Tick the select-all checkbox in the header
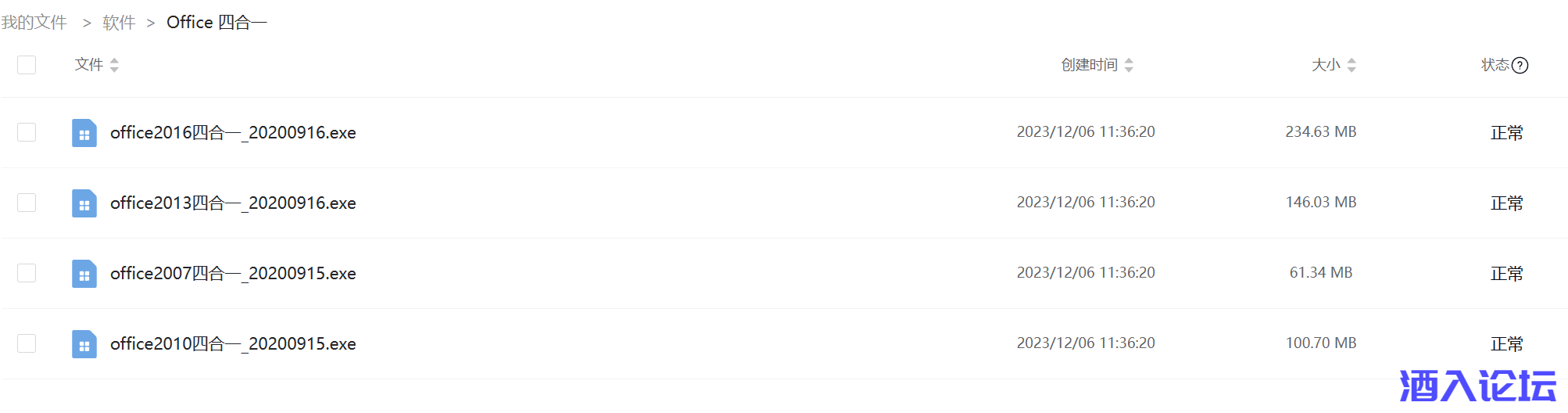The width and height of the screenshot is (1568, 413). pyautogui.click(x=27, y=65)
